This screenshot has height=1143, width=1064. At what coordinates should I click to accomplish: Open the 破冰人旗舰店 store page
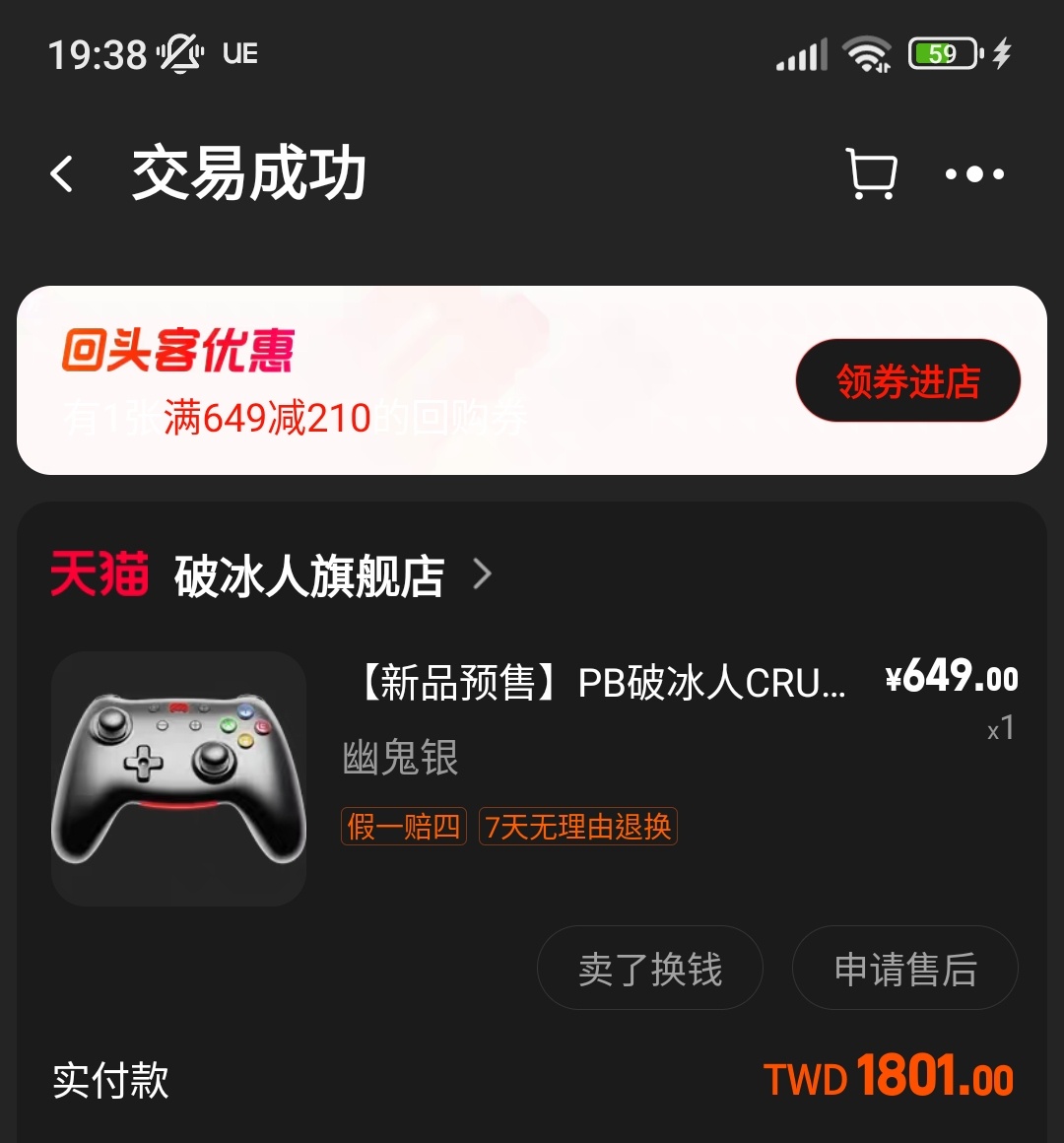(309, 575)
